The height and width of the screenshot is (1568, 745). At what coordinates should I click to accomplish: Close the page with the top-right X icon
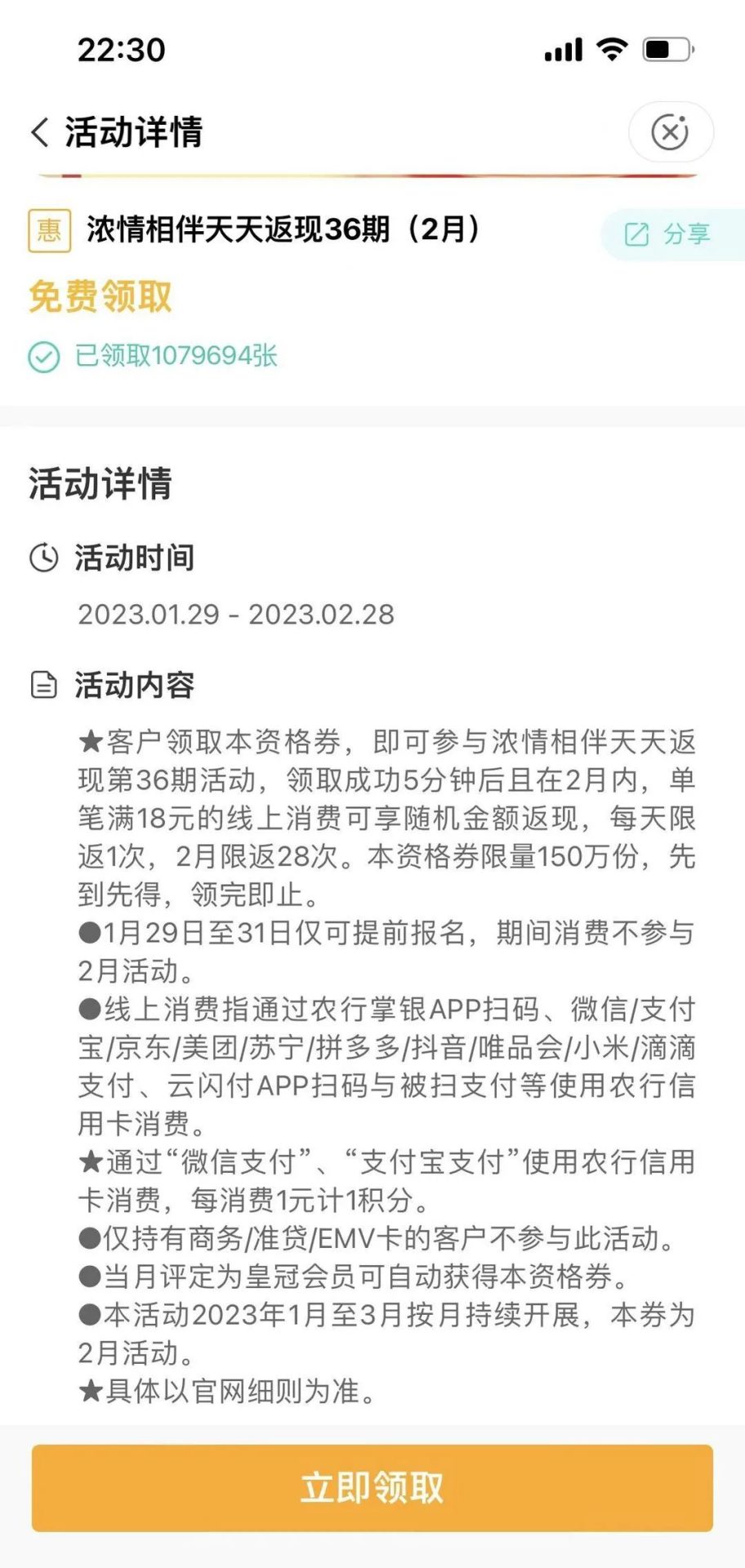670,131
